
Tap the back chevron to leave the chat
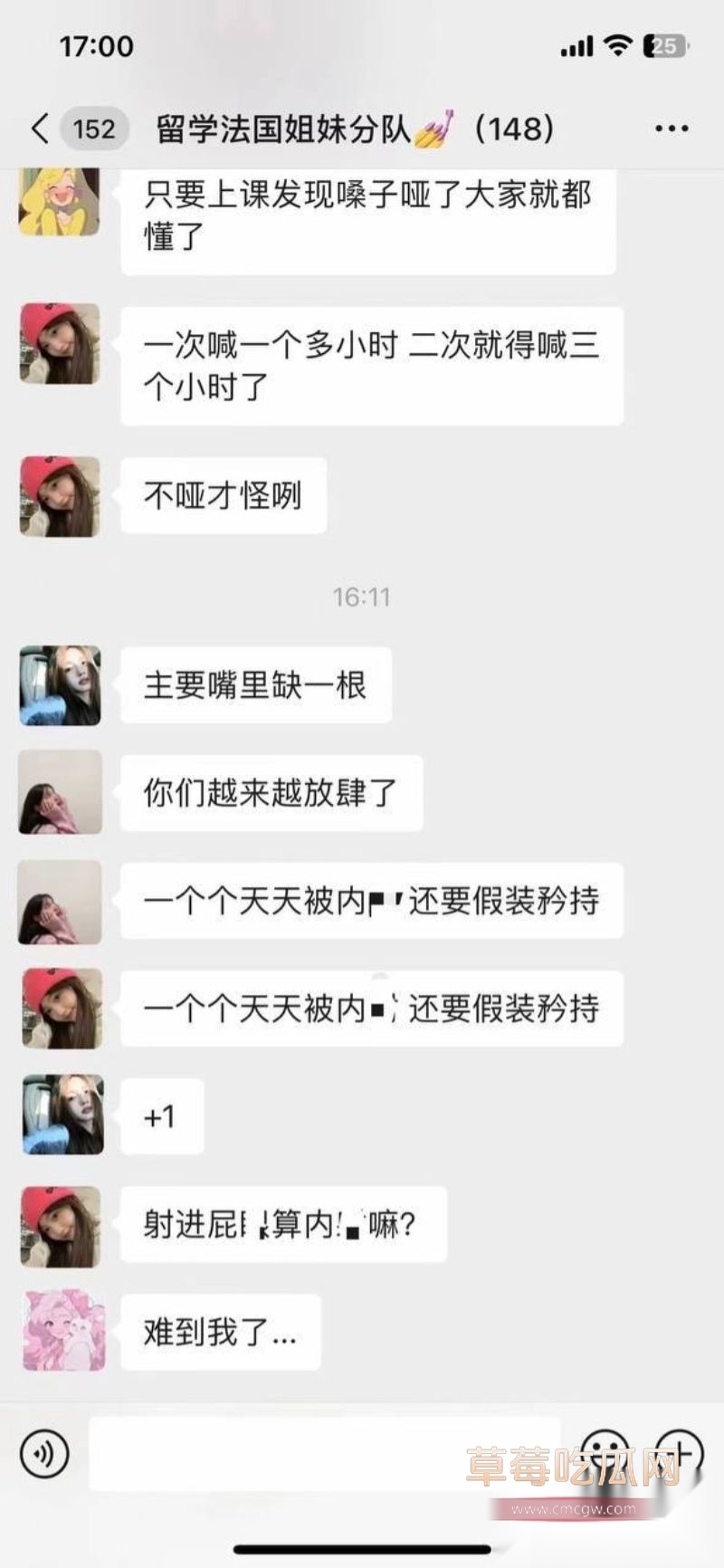38,129
